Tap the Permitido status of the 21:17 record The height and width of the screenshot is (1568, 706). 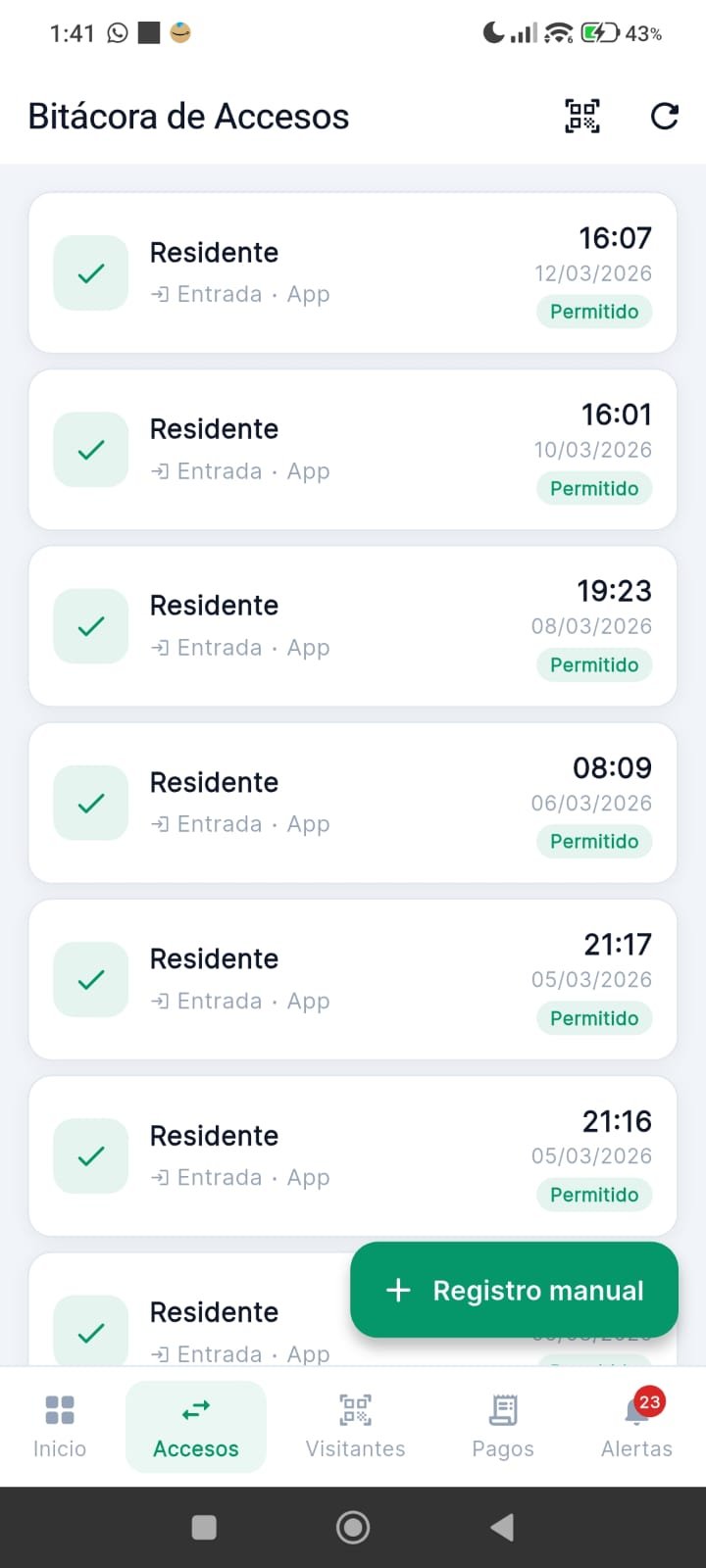[x=594, y=1018]
